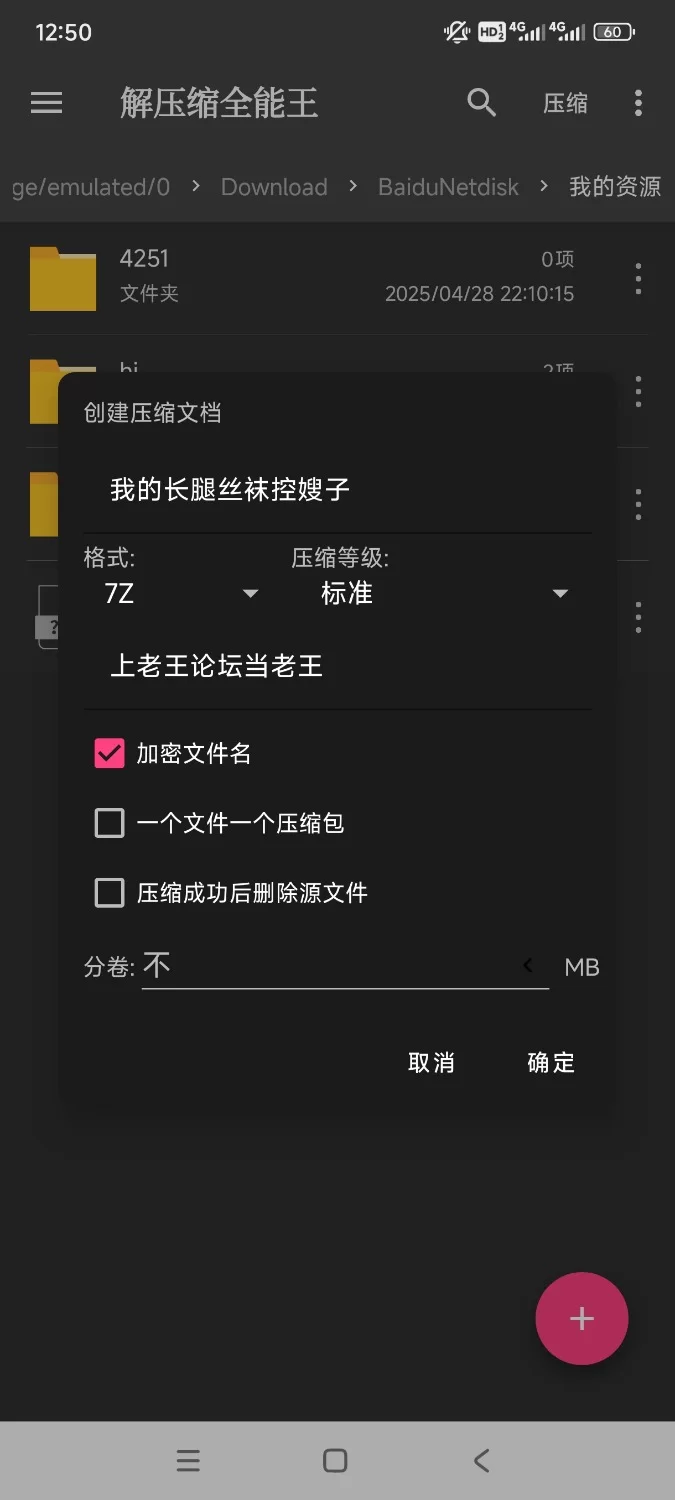Tap the system back navigation button
675x1500 pixels.
click(x=481, y=1461)
